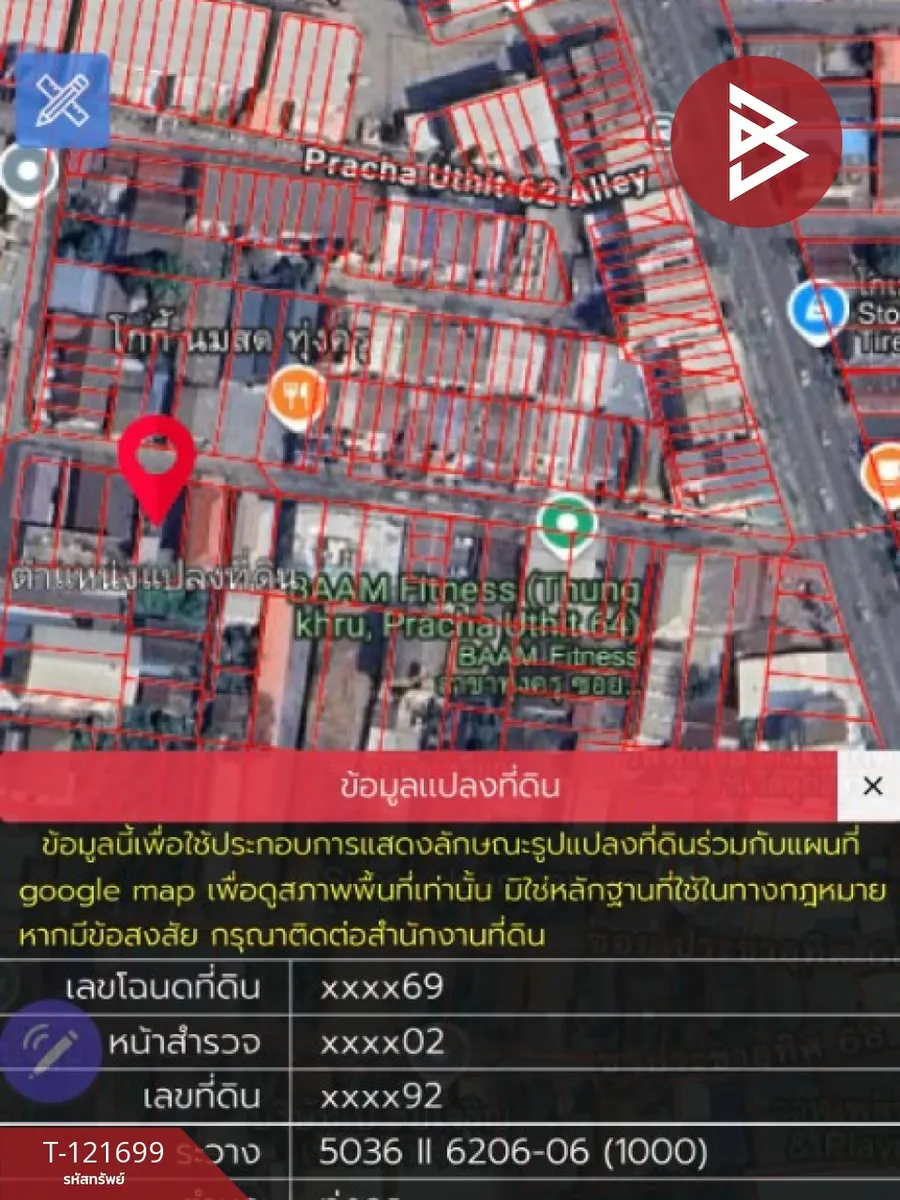
Task: Open the orange restaurant pin on map
Action: pyautogui.click(x=296, y=393)
